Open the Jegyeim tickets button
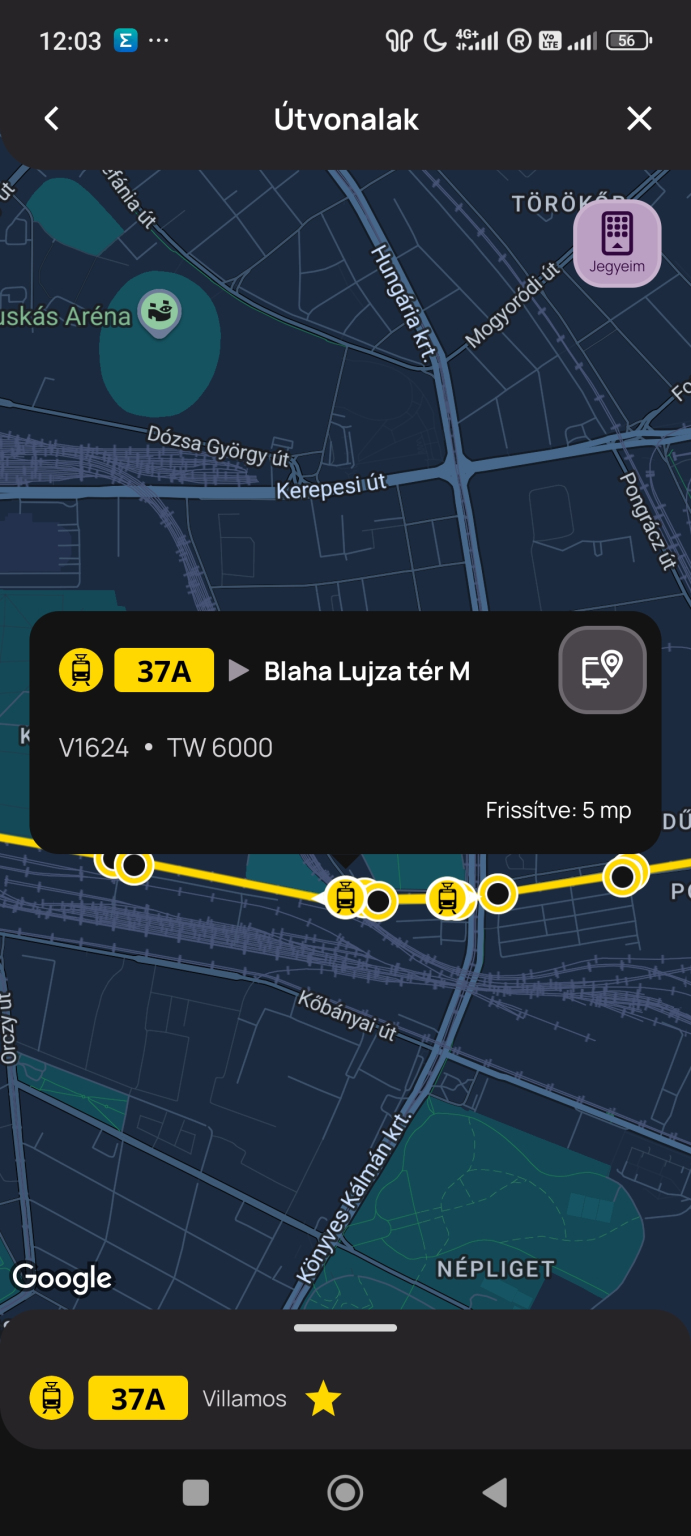 click(617, 243)
